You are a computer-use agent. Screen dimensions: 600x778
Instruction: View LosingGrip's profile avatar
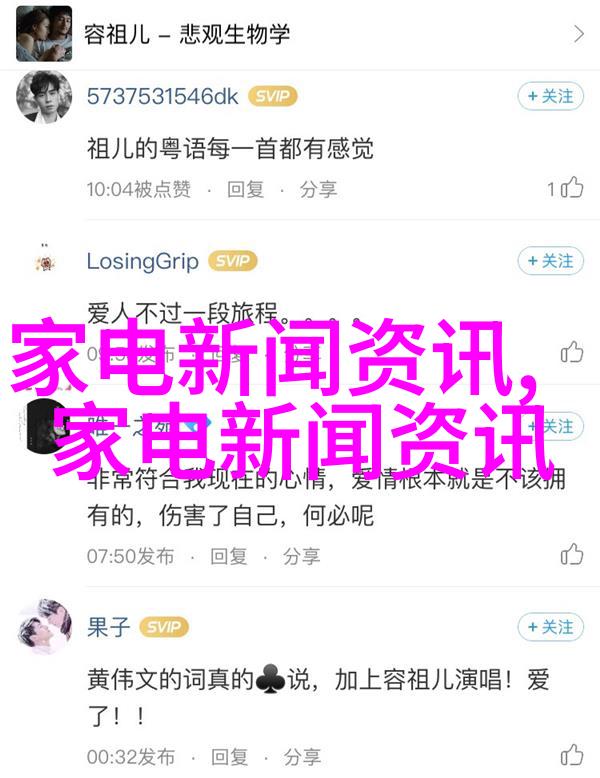[x=45, y=262]
